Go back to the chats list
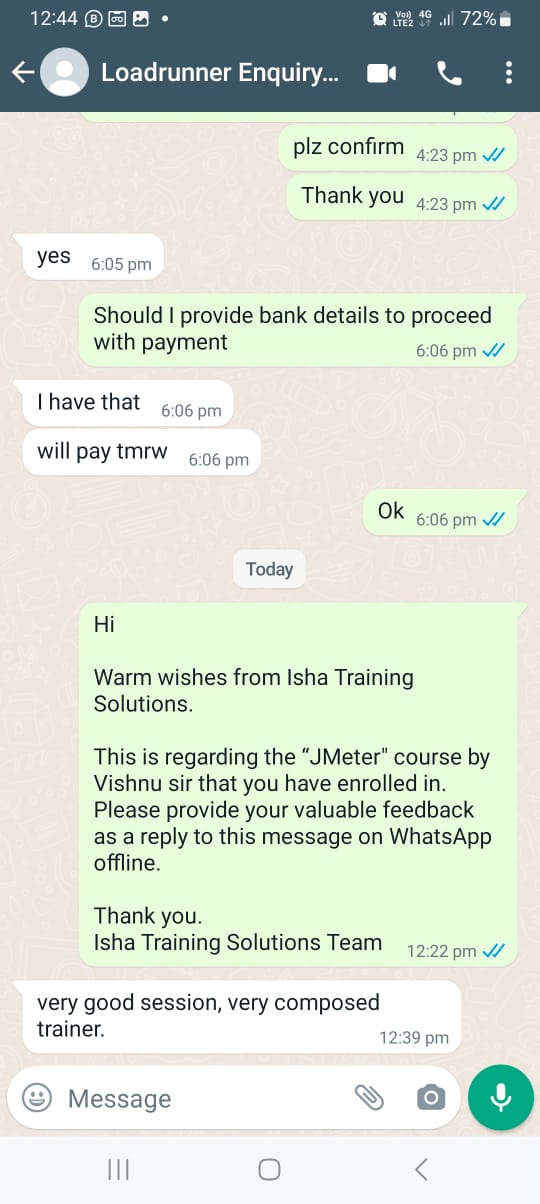The image size is (540, 1204). 22,73
